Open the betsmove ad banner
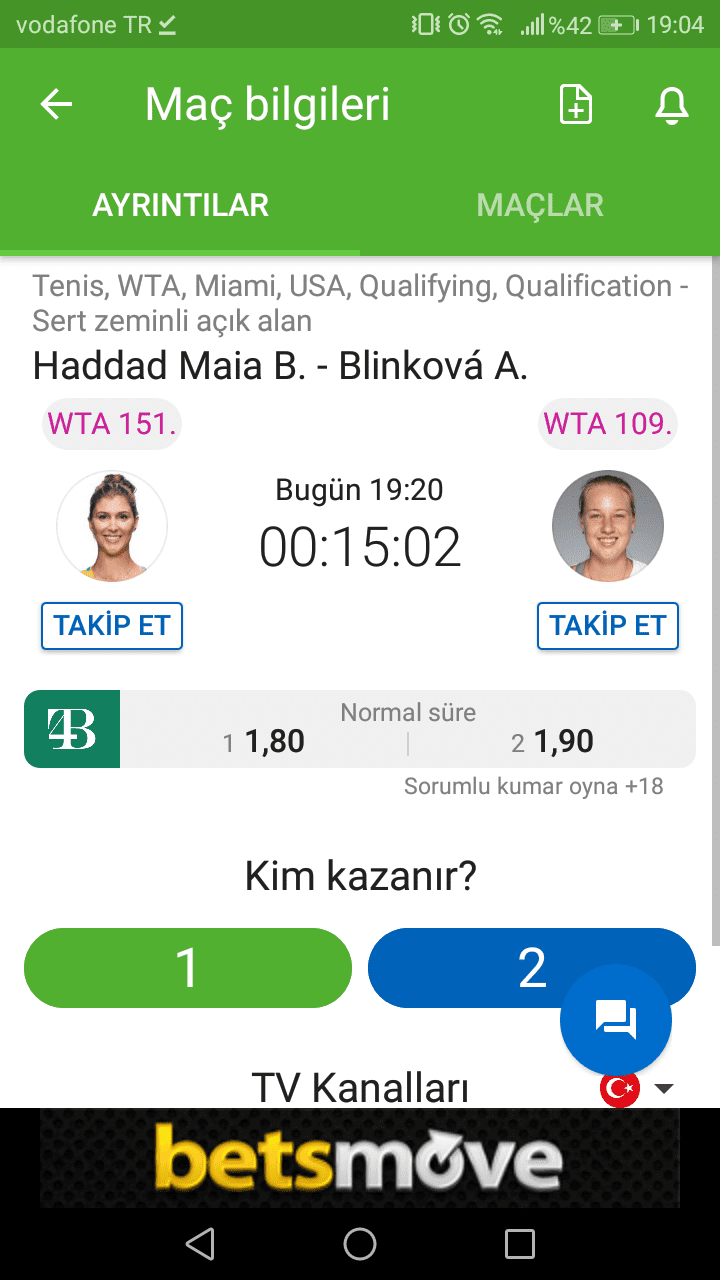This screenshot has width=720, height=1280. click(x=360, y=1158)
